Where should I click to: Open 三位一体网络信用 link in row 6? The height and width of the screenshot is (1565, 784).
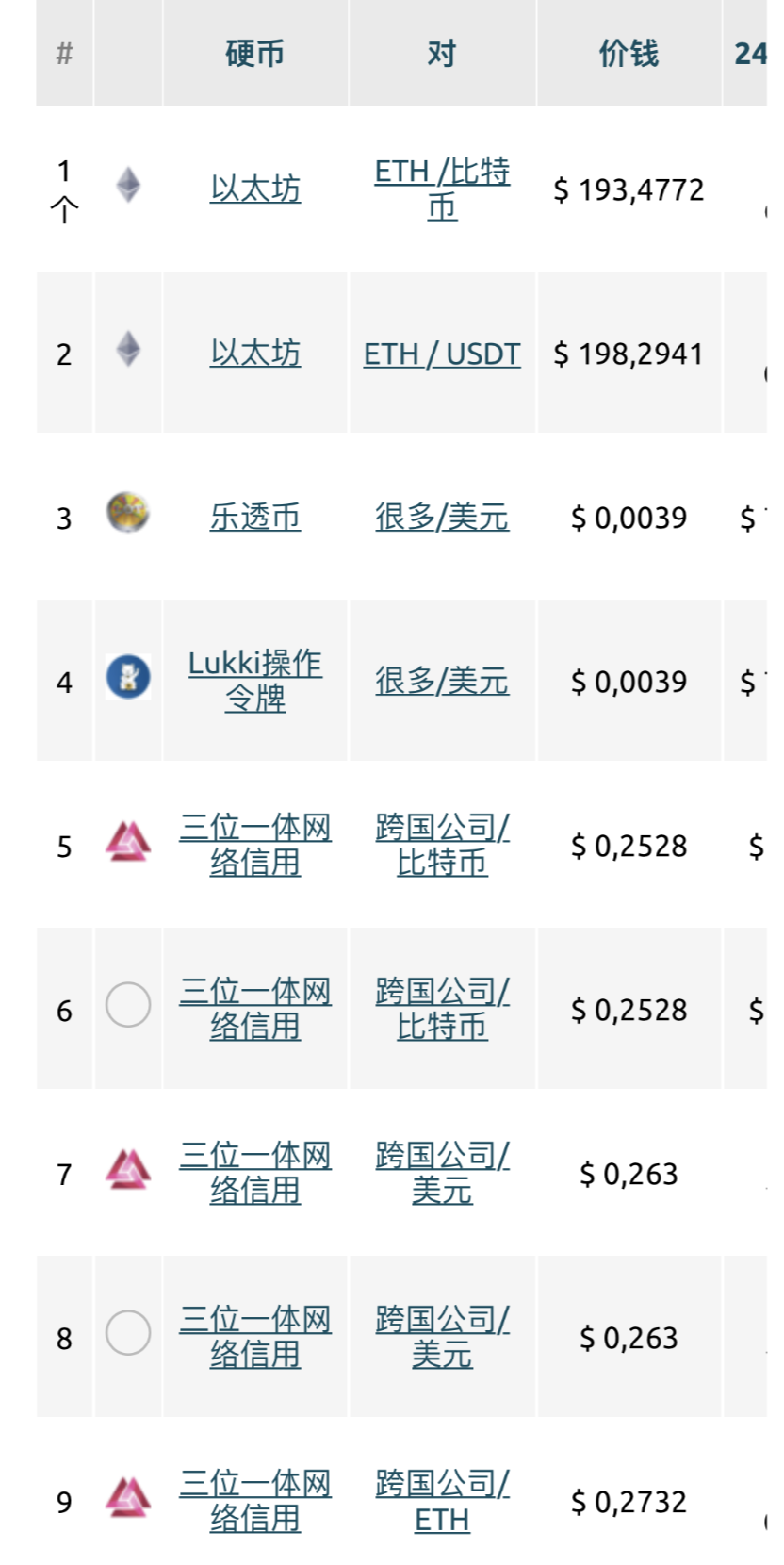point(255,1009)
